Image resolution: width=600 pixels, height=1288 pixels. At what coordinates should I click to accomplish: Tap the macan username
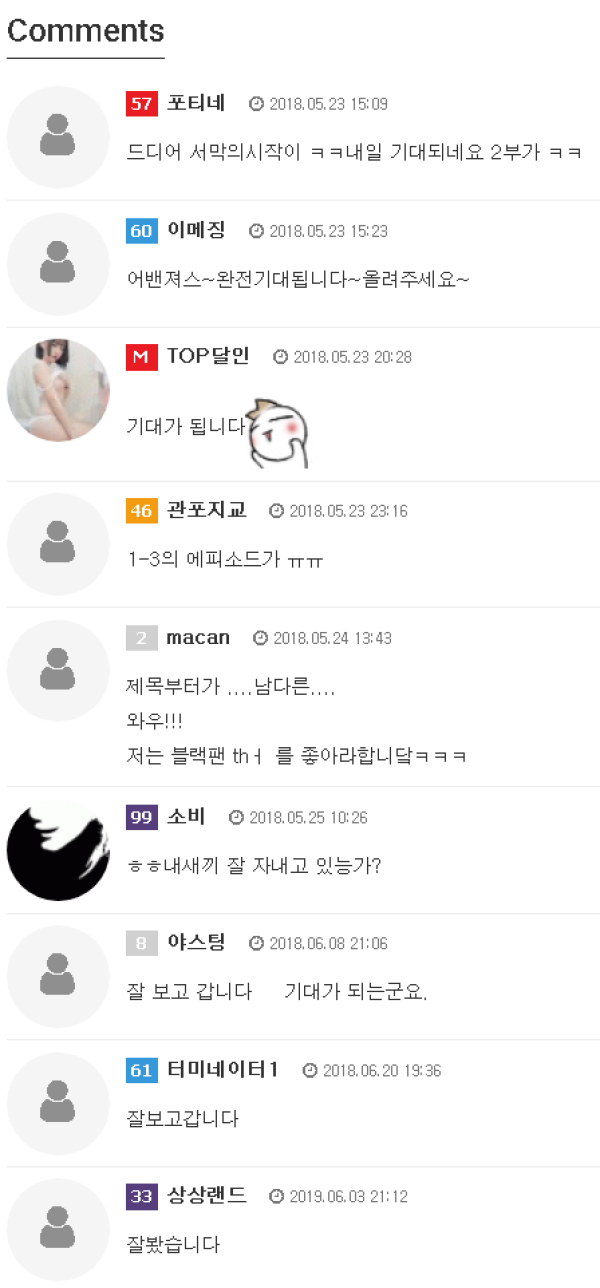click(198, 637)
